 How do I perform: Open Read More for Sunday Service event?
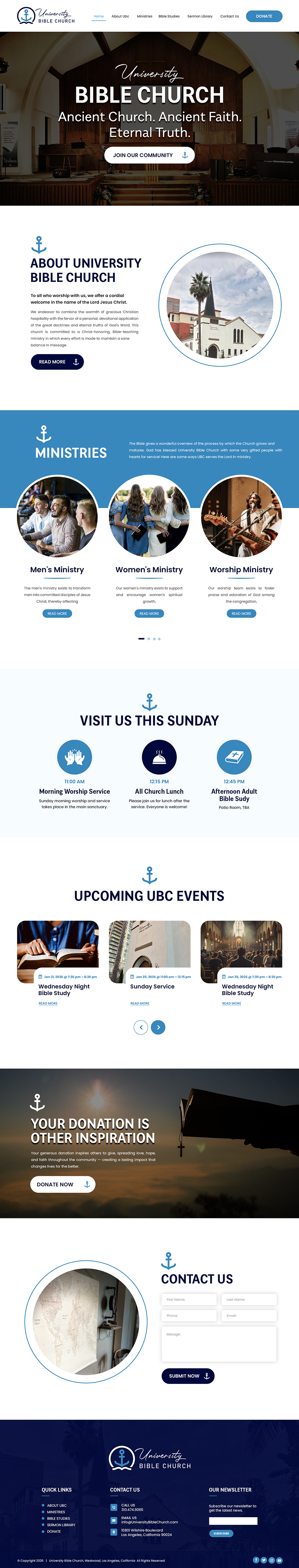(139, 1003)
